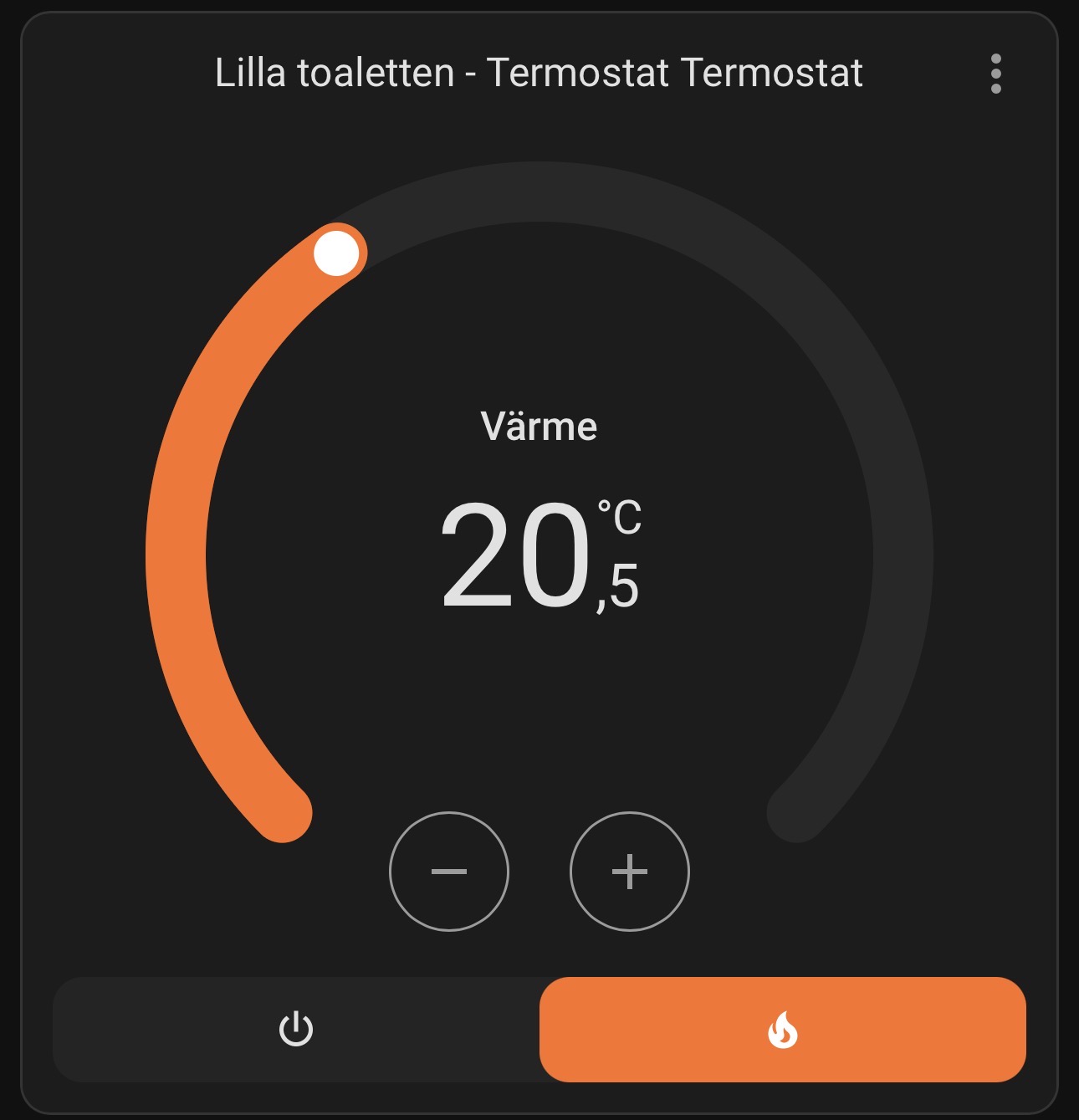This screenshot has width=1079, height=1120.
Task: Open the thermostat card's overflow menu
Action: click(995, 74)
